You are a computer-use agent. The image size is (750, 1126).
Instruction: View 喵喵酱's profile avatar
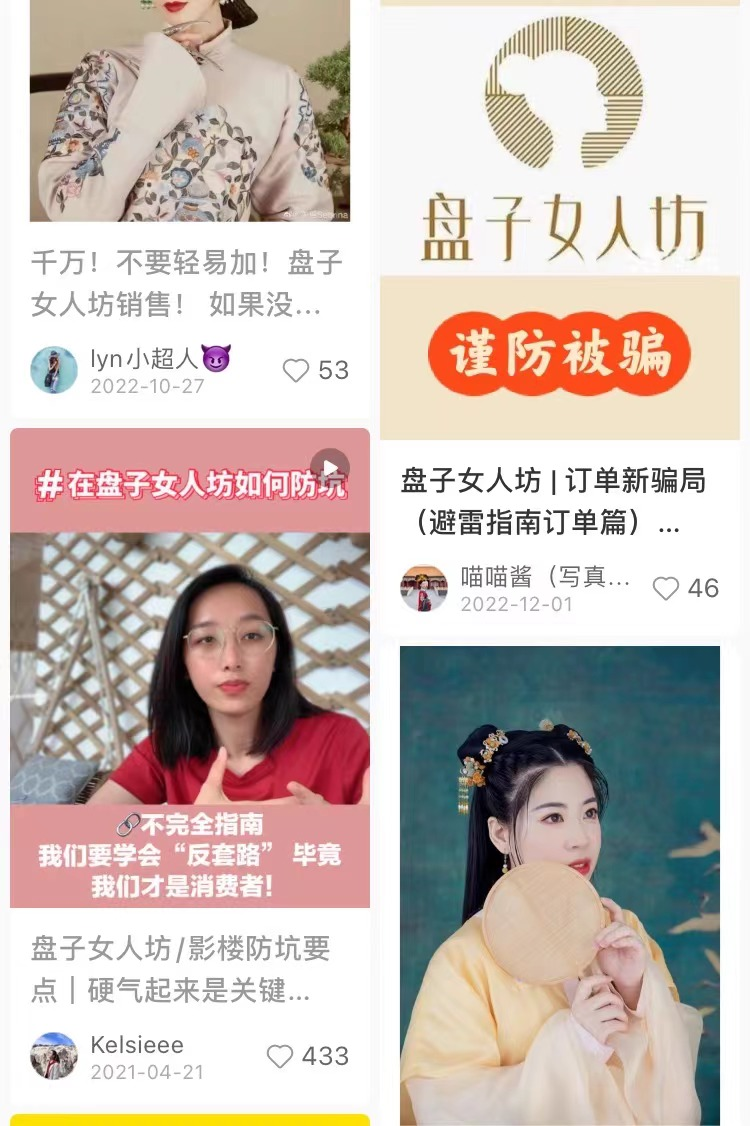(x=424, y=588)
